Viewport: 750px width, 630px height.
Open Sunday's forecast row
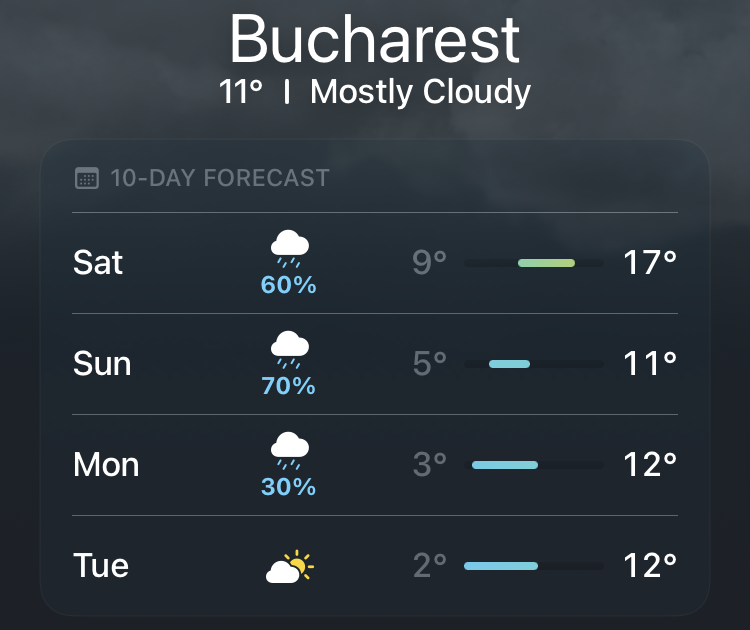pyautogui.click(x=375, y=364)
